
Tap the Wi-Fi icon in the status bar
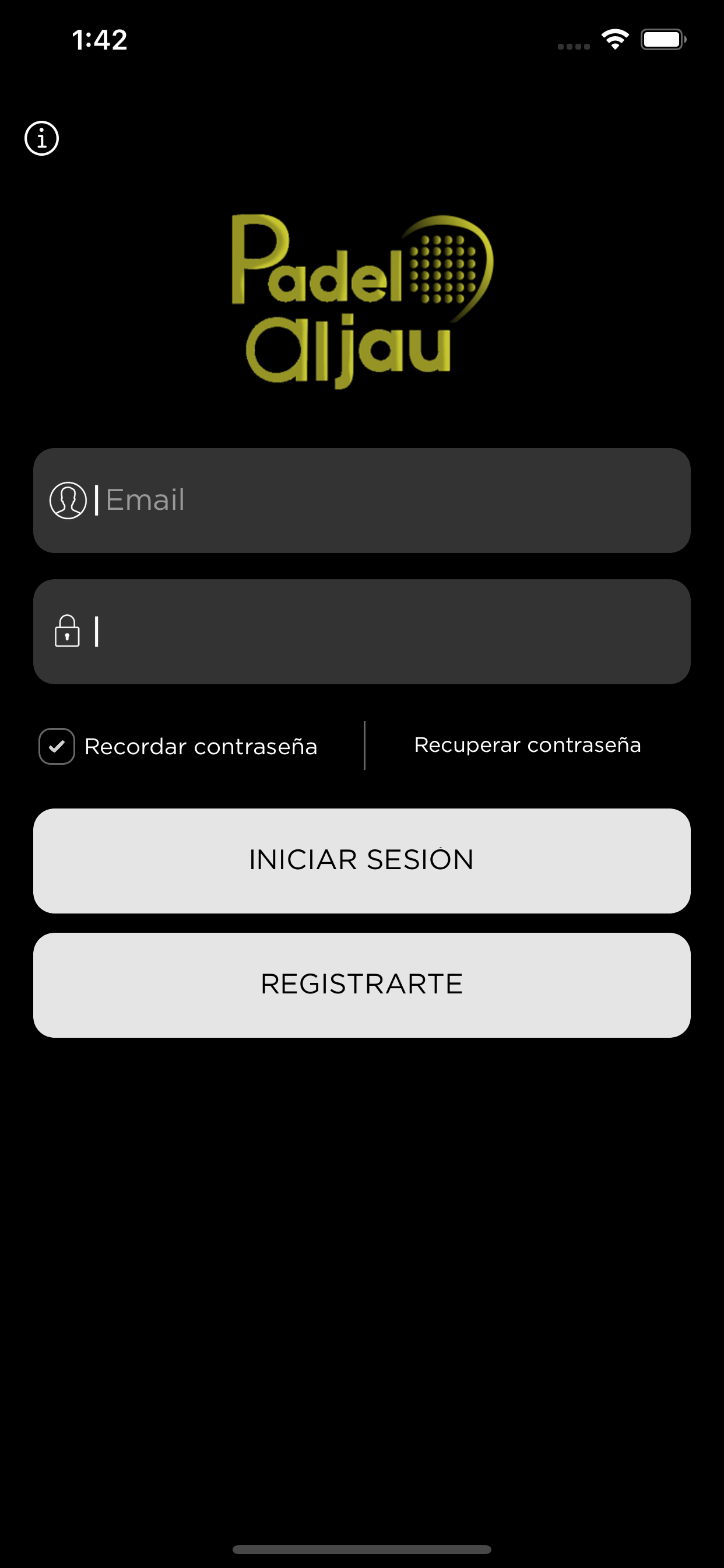(x=614, y=38)
